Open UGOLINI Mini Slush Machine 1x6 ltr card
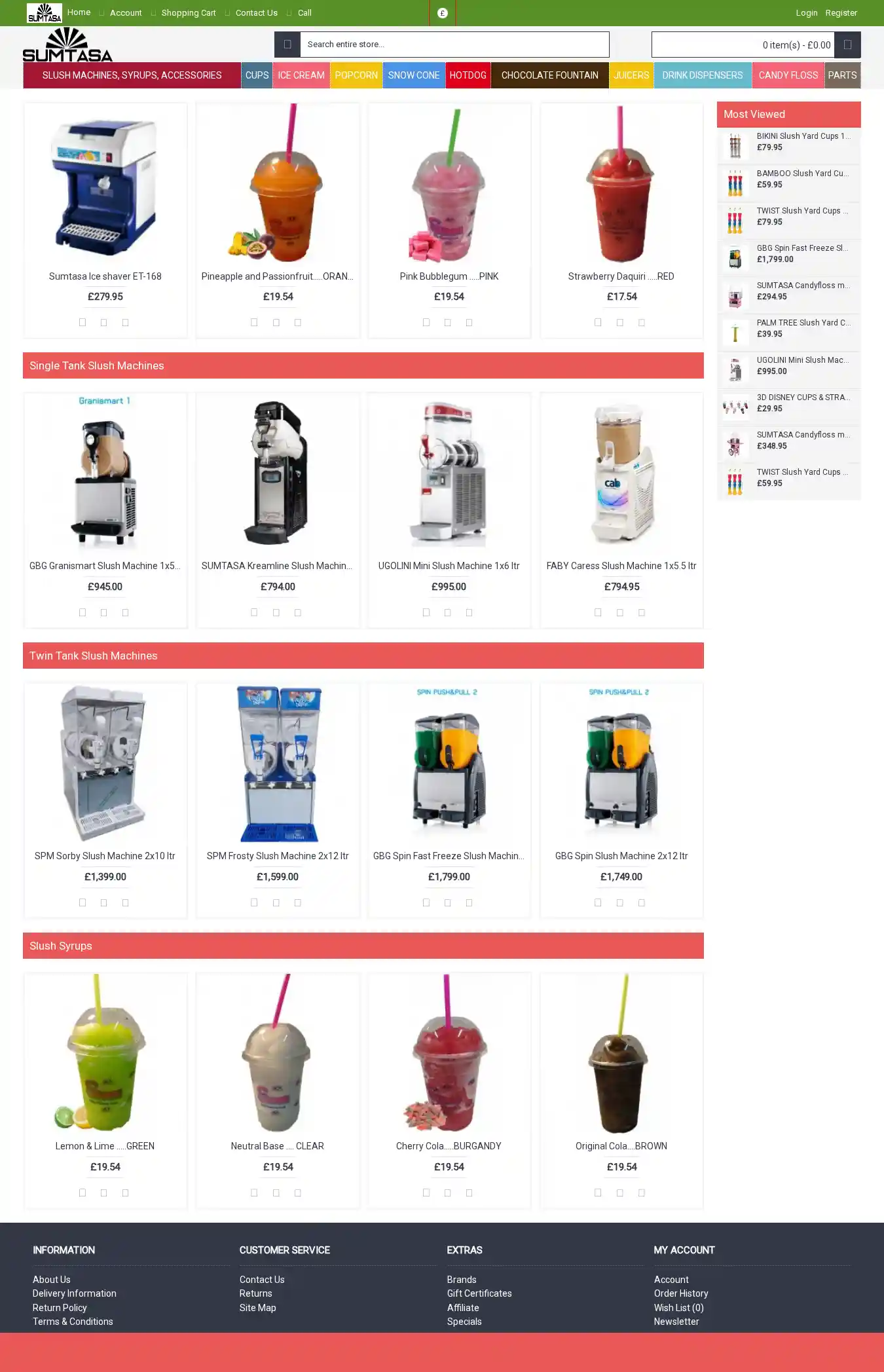The image size is (884, 1372). (x=449, y=566)
